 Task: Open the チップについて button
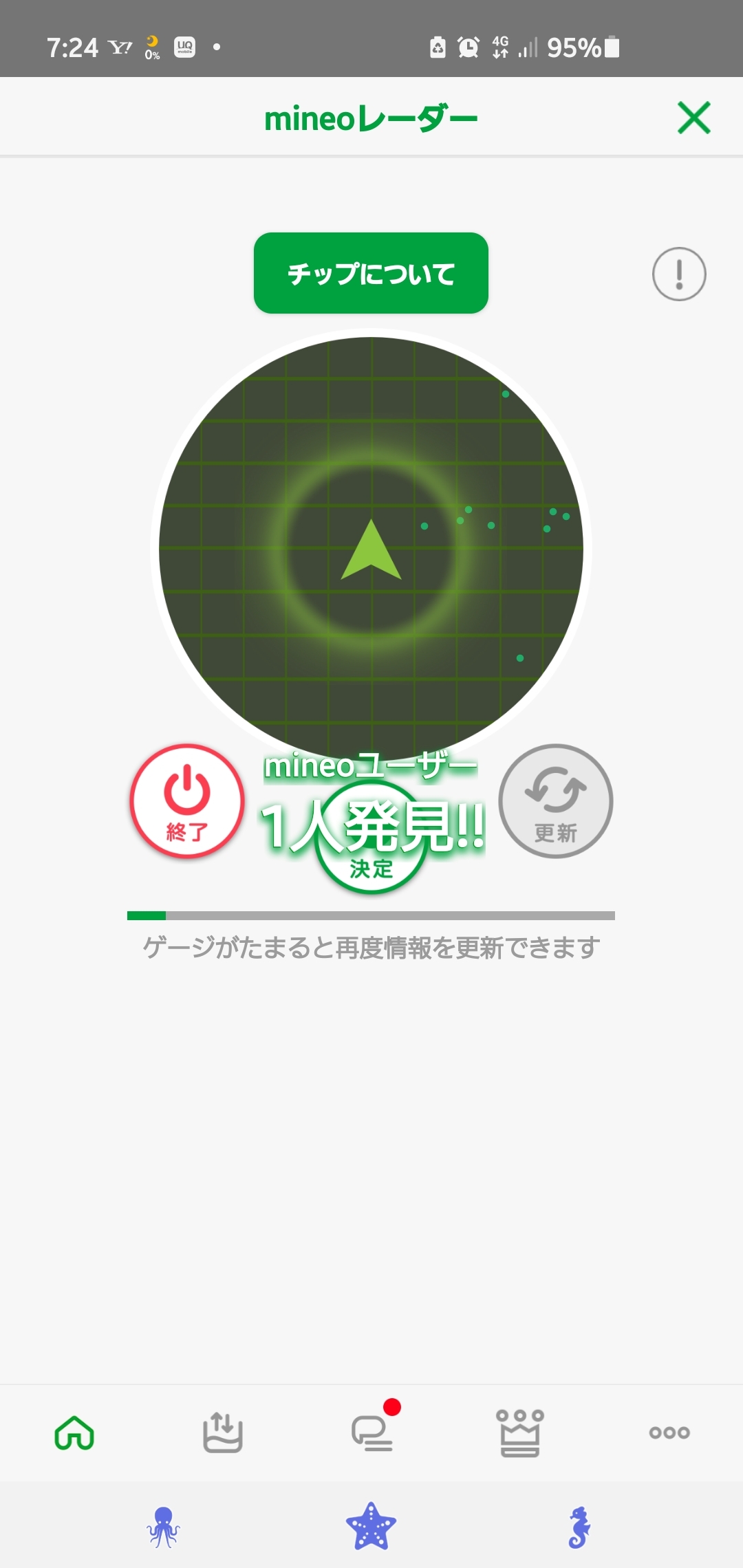[371, 273]
